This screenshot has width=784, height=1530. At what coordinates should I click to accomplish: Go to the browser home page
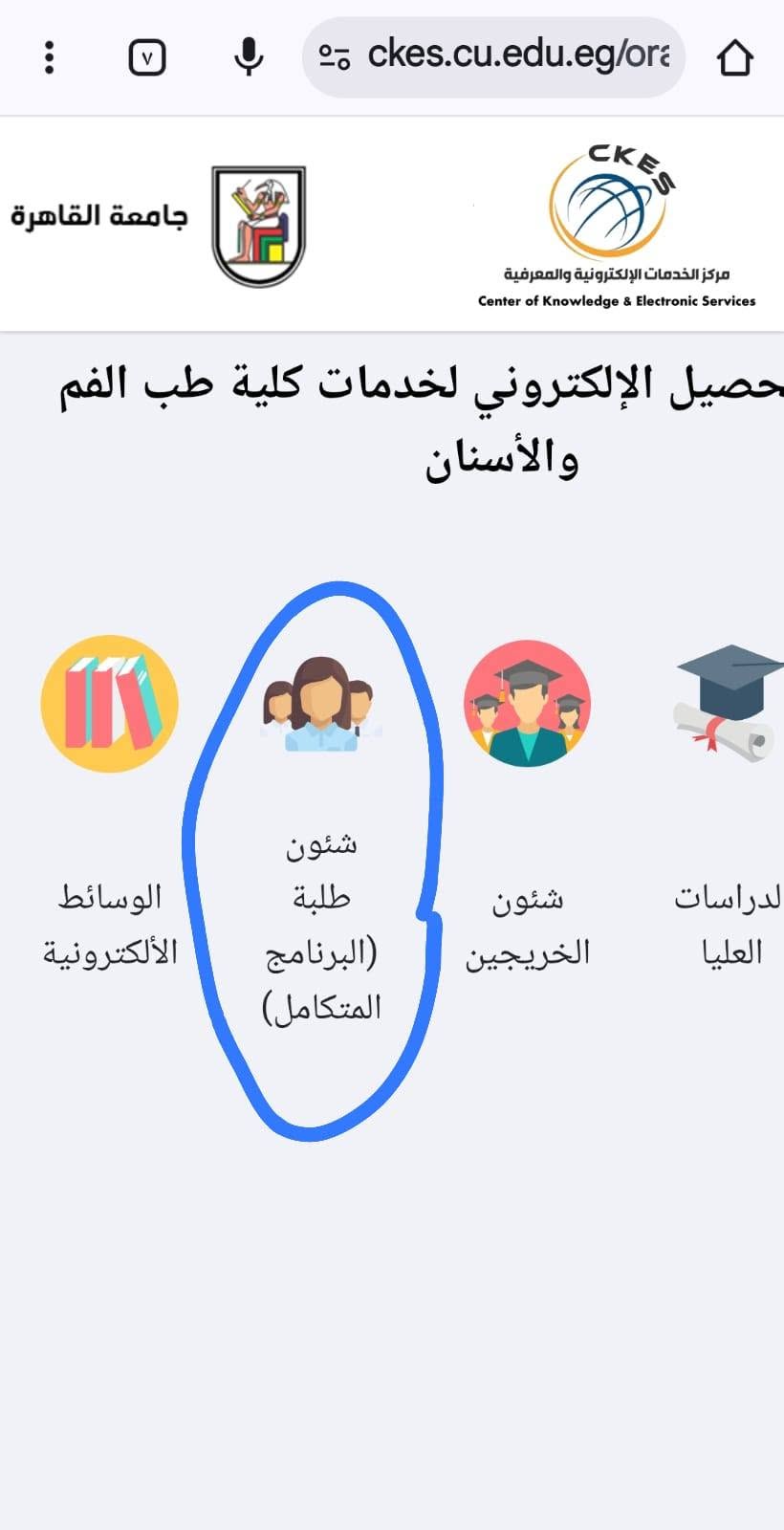point(734,57)
